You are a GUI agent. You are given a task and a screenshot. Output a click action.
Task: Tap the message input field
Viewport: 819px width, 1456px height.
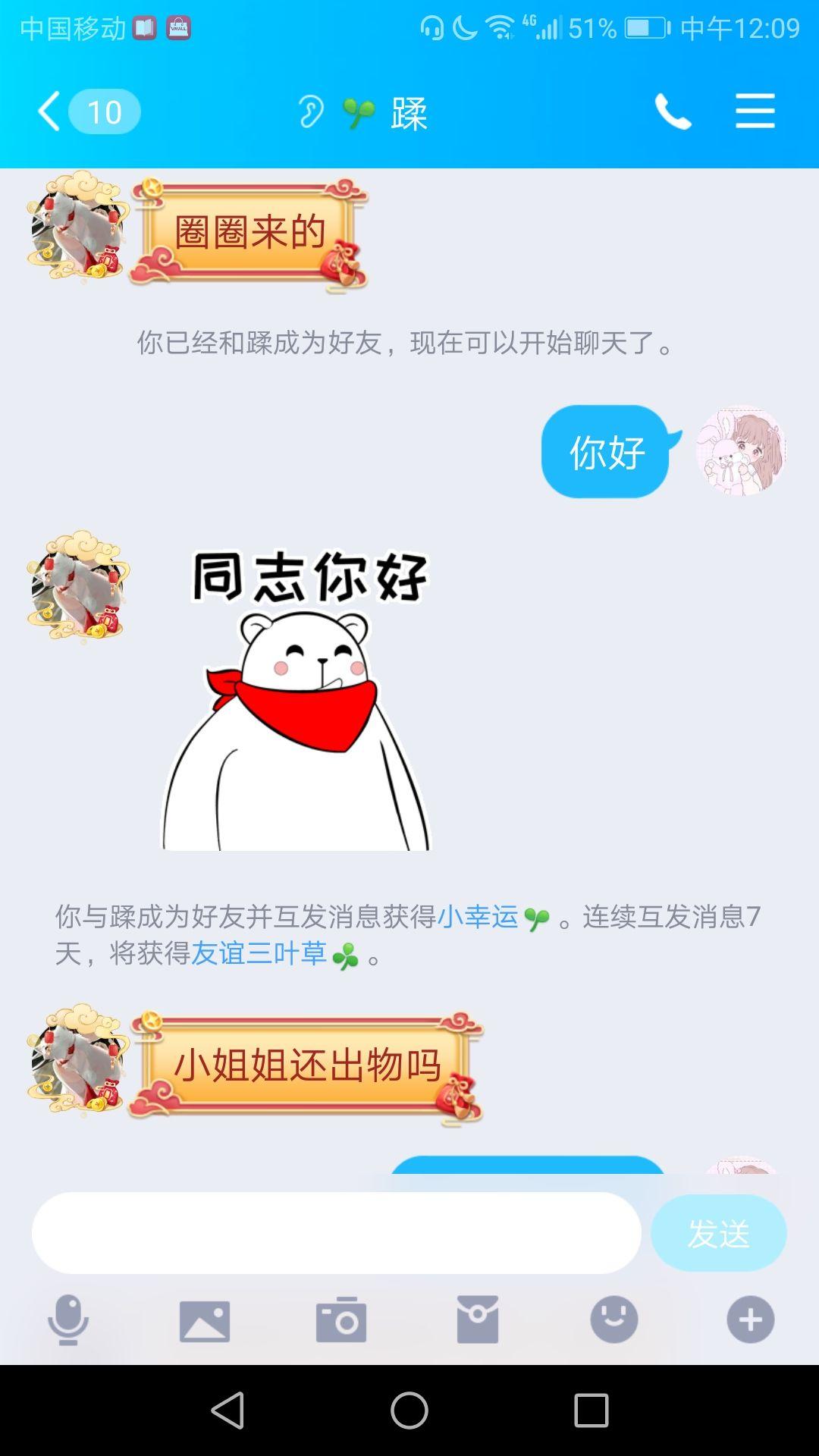[x=336, y=1233]
